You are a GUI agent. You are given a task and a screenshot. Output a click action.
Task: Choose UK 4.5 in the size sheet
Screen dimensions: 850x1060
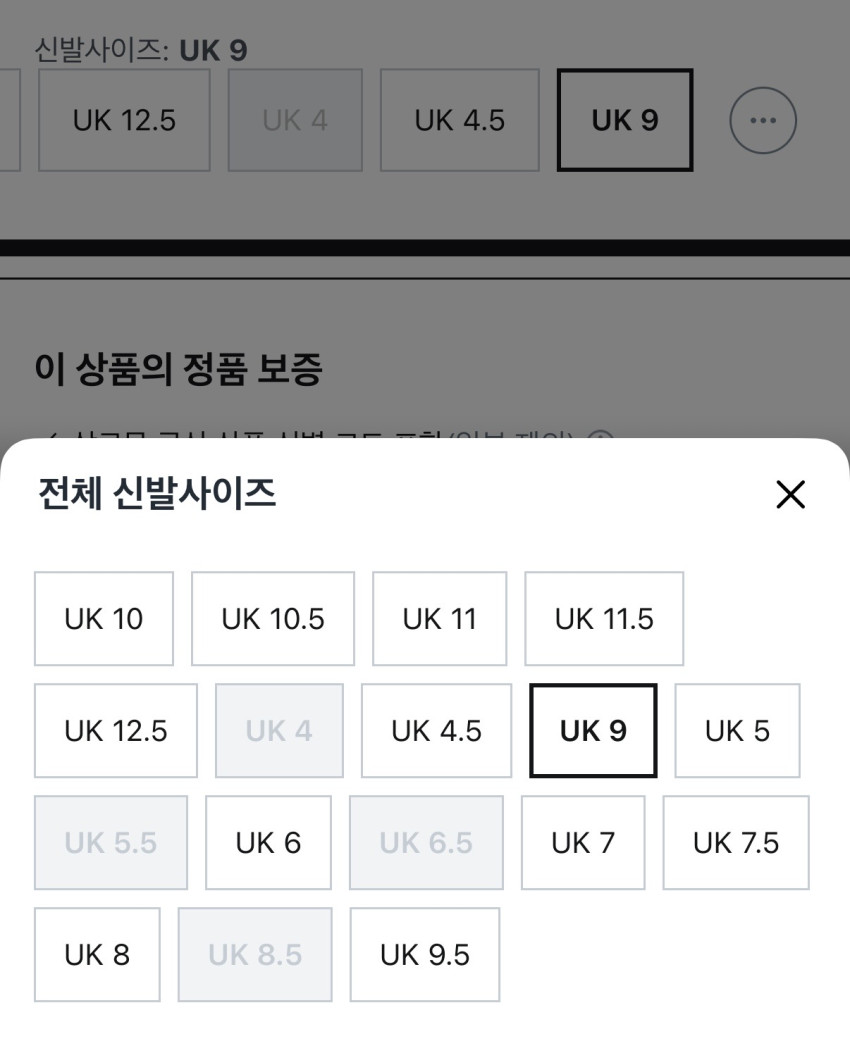point(436,731)
